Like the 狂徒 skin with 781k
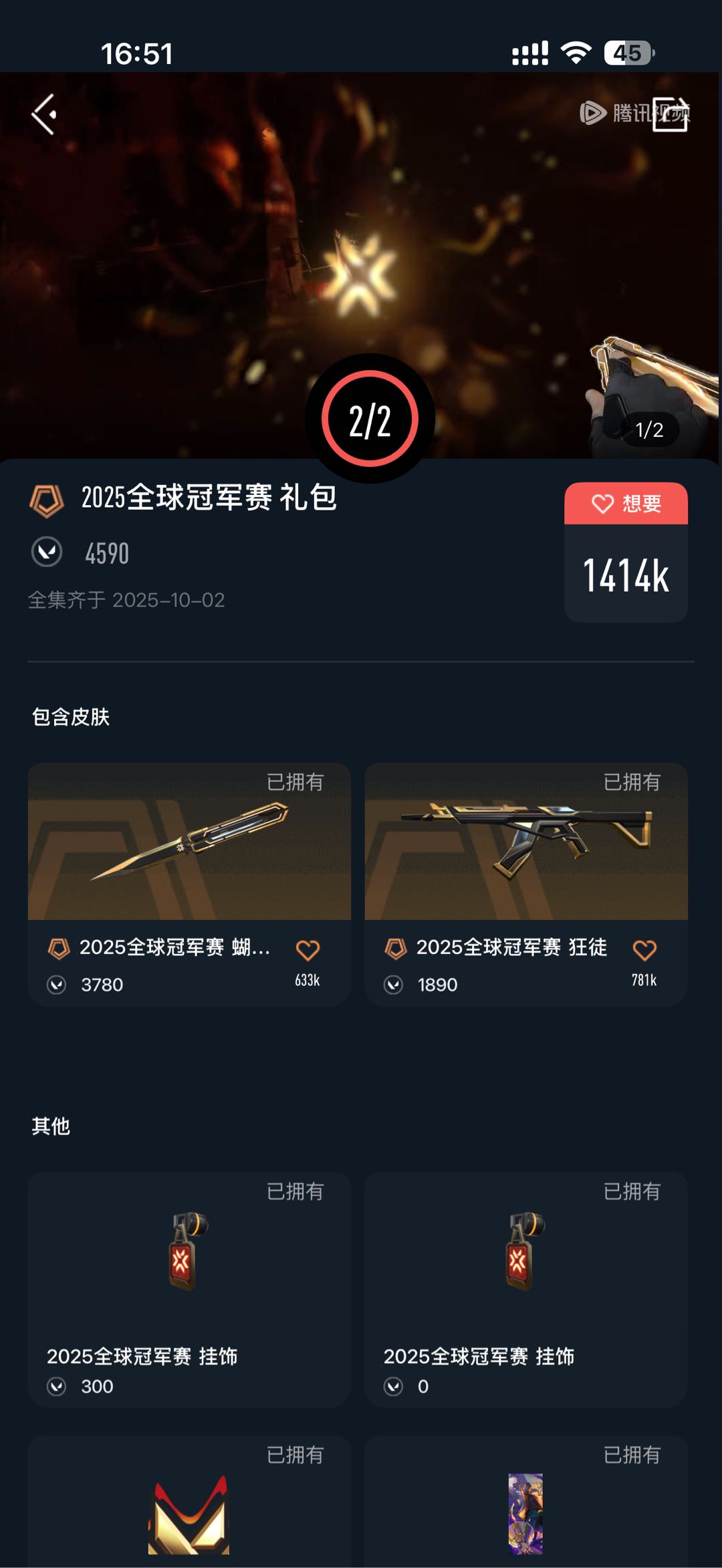 644,950
